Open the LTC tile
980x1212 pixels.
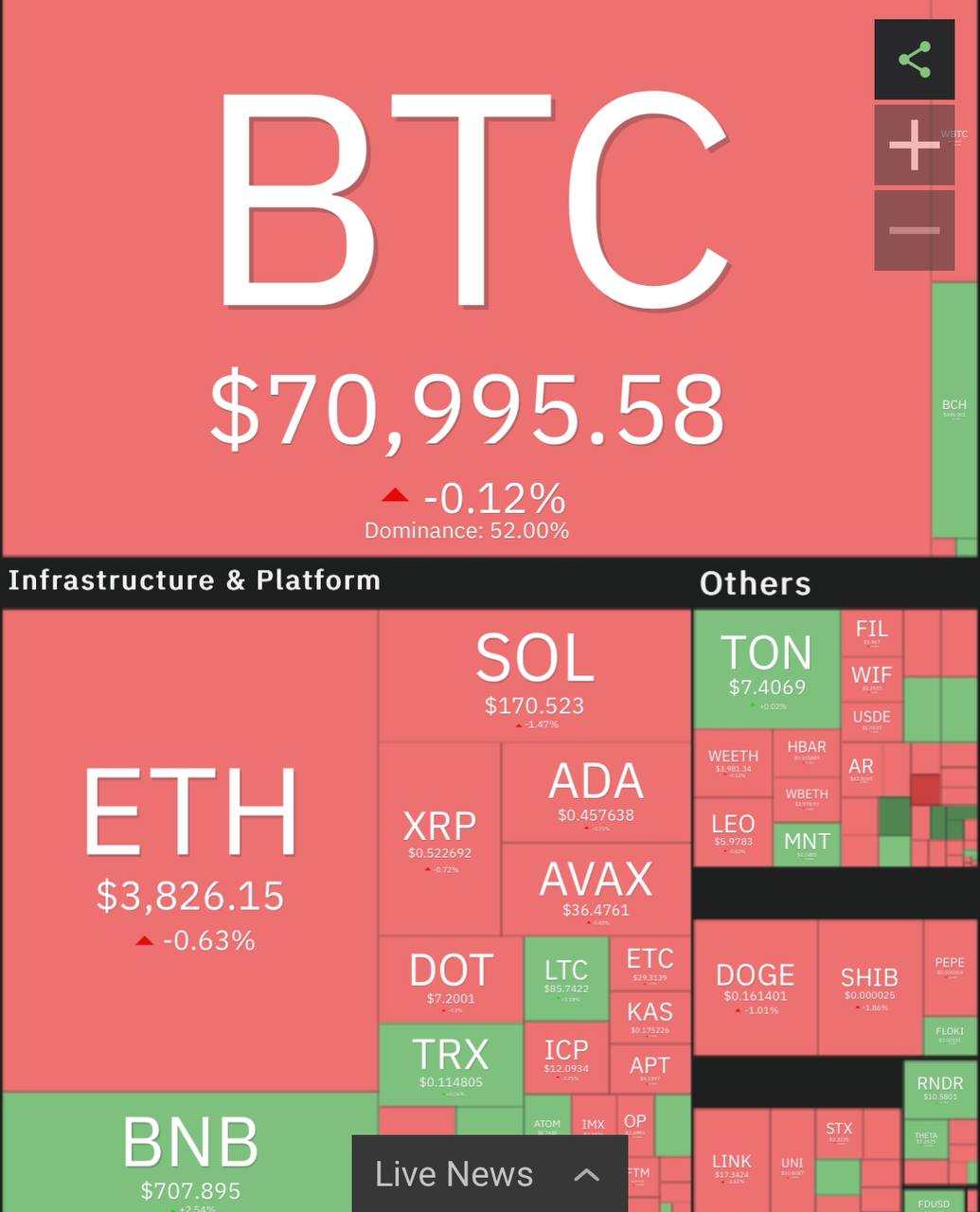(x=566, y=978)
